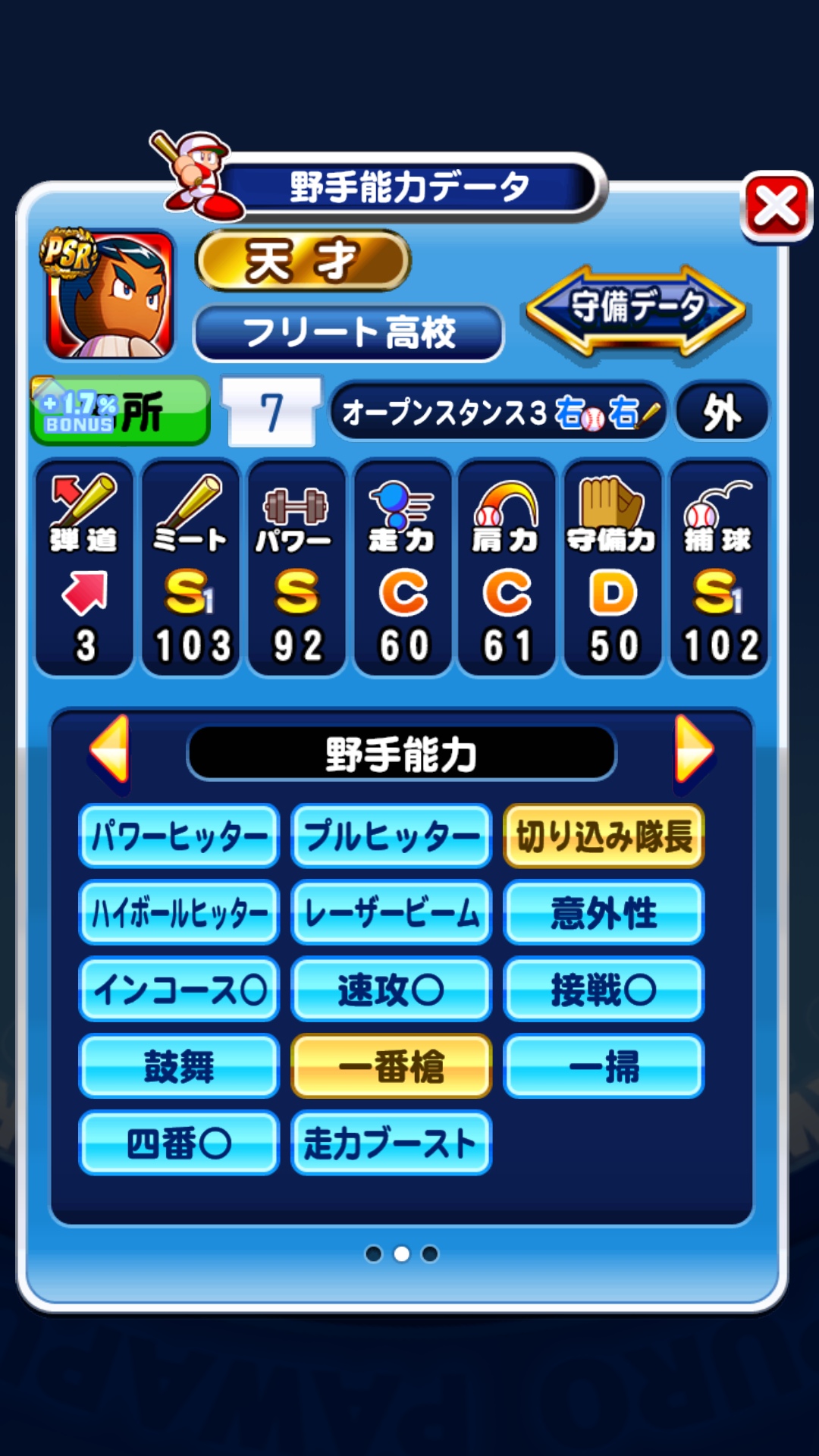Select the 四番○ ability

click(x=179, y=1143)
